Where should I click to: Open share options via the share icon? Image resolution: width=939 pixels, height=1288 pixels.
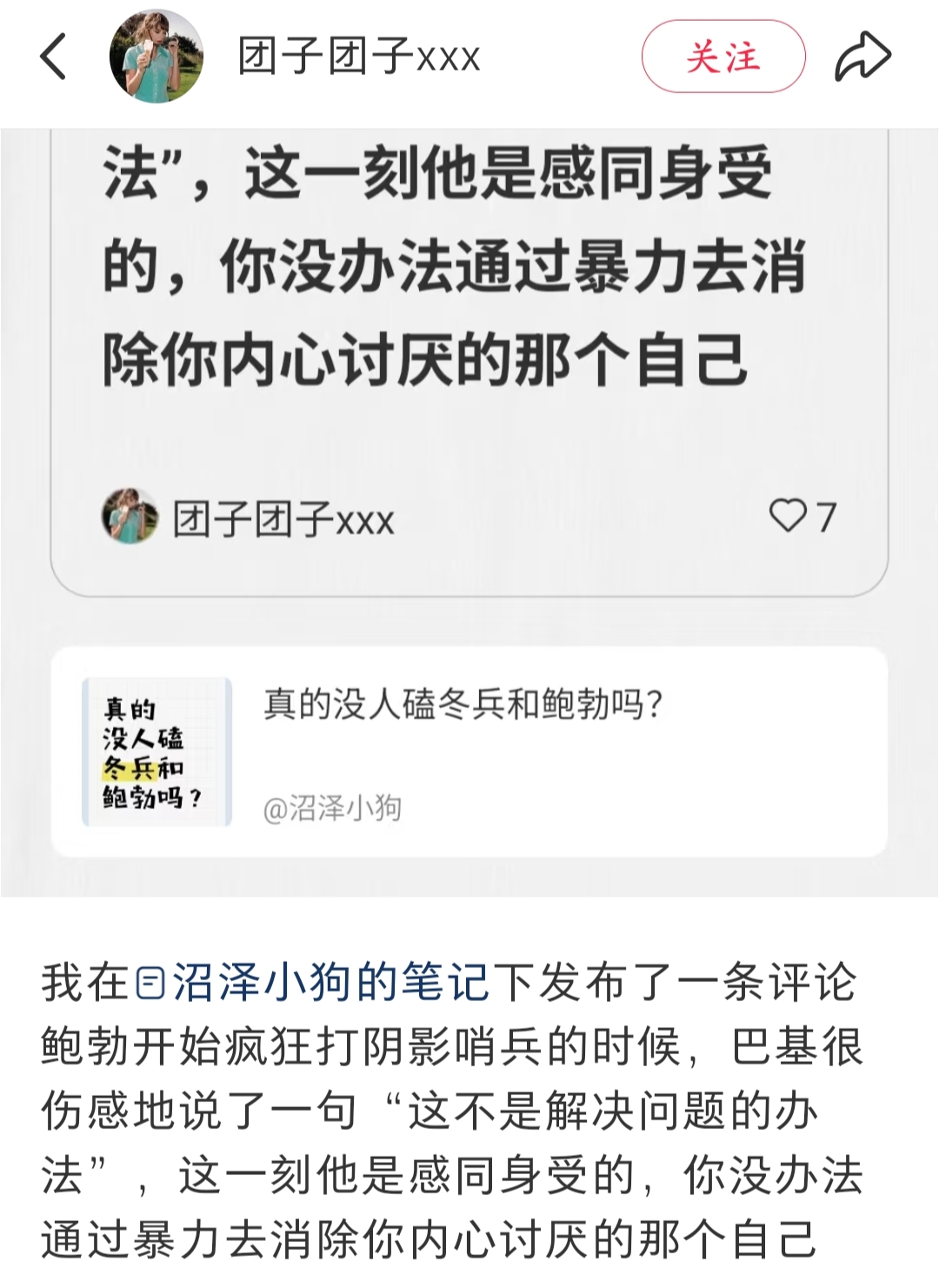coord(860,55)
